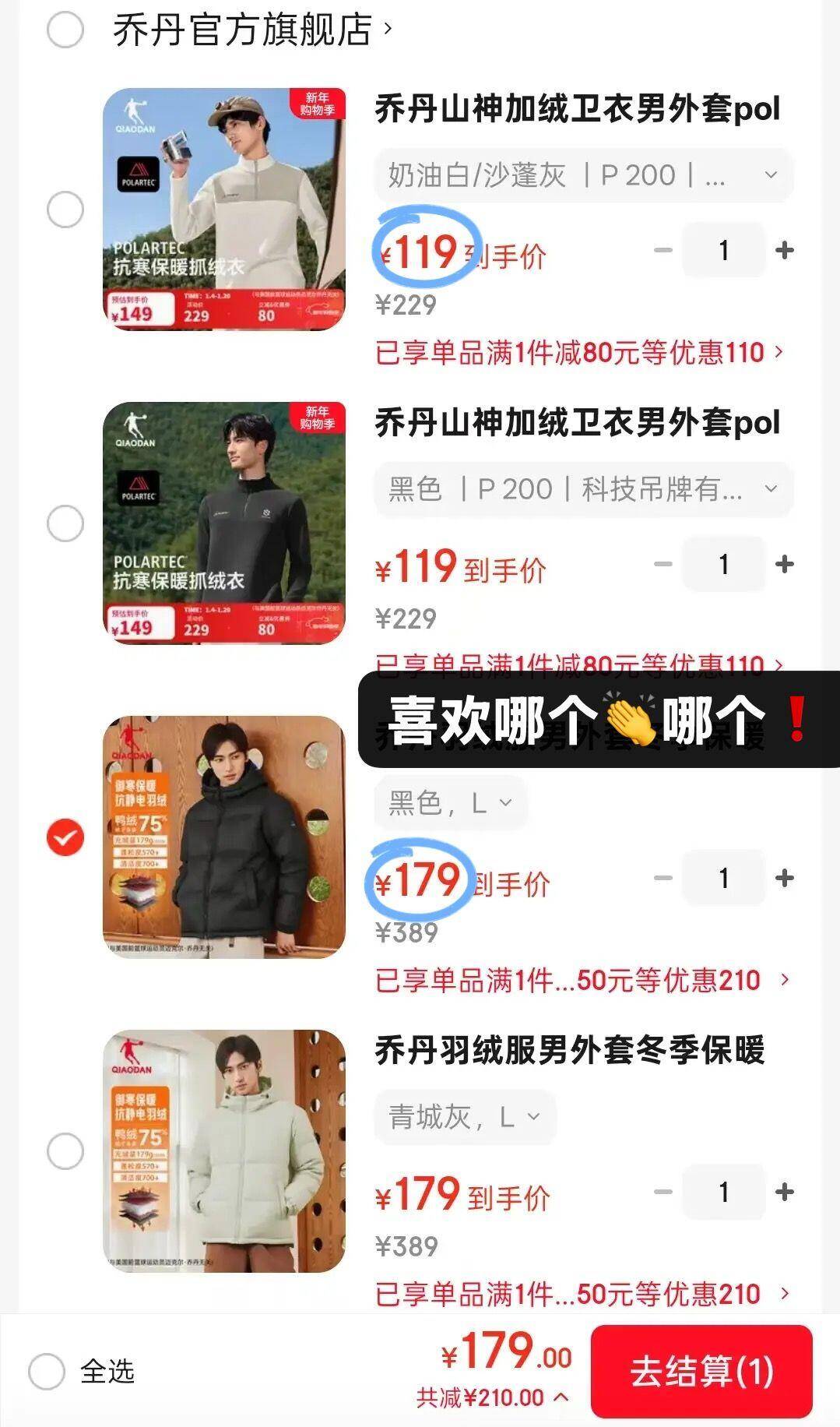
Task: Decrease quantity of the black down jacket
Action: point(663,879)
